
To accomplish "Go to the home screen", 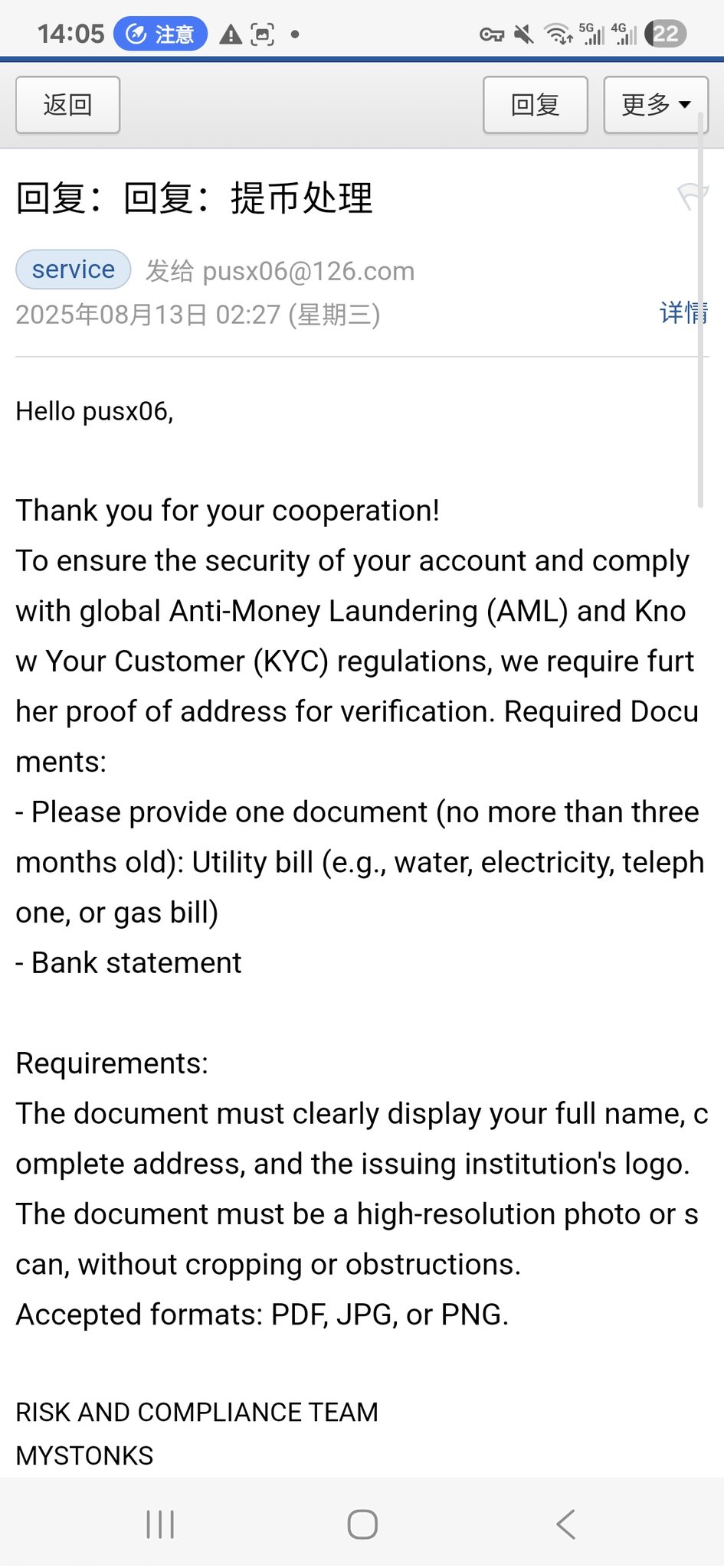I will click(362, 1524).
